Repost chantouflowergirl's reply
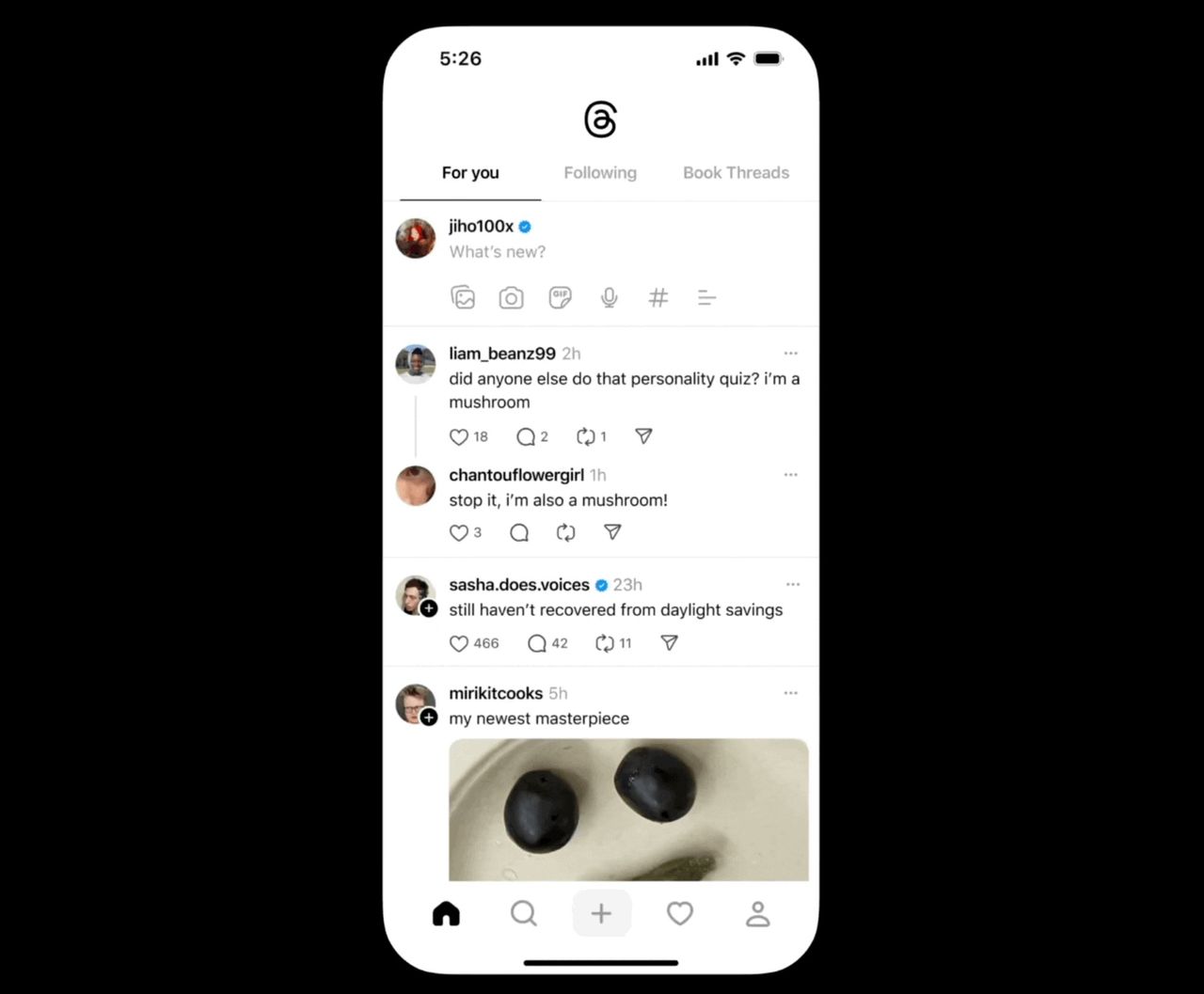The width and height of the screenshot is (1204, 994). click(x=565, y=532)
